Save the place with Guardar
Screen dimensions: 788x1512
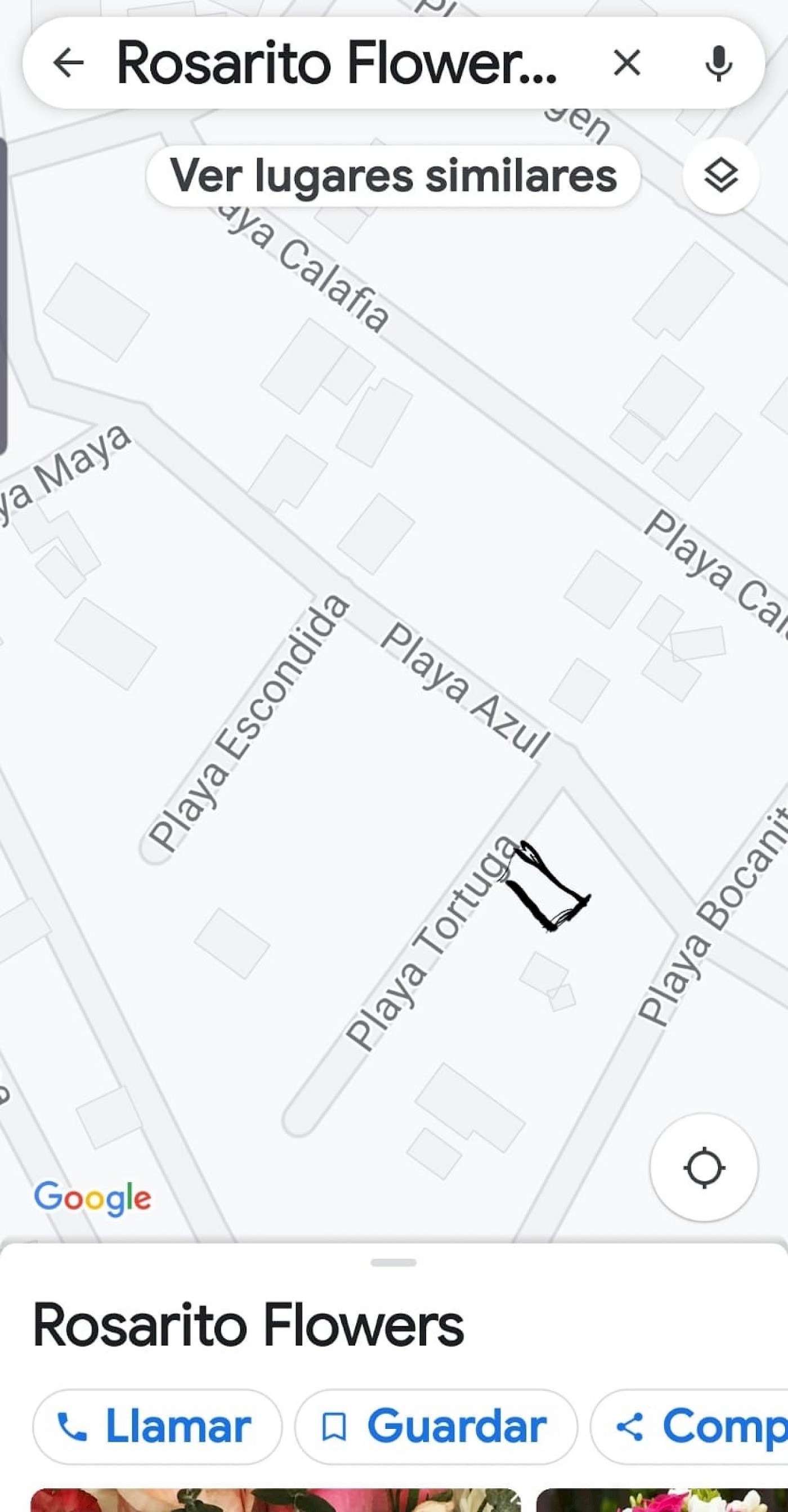pyautogui.click(x=435, y=1427)
